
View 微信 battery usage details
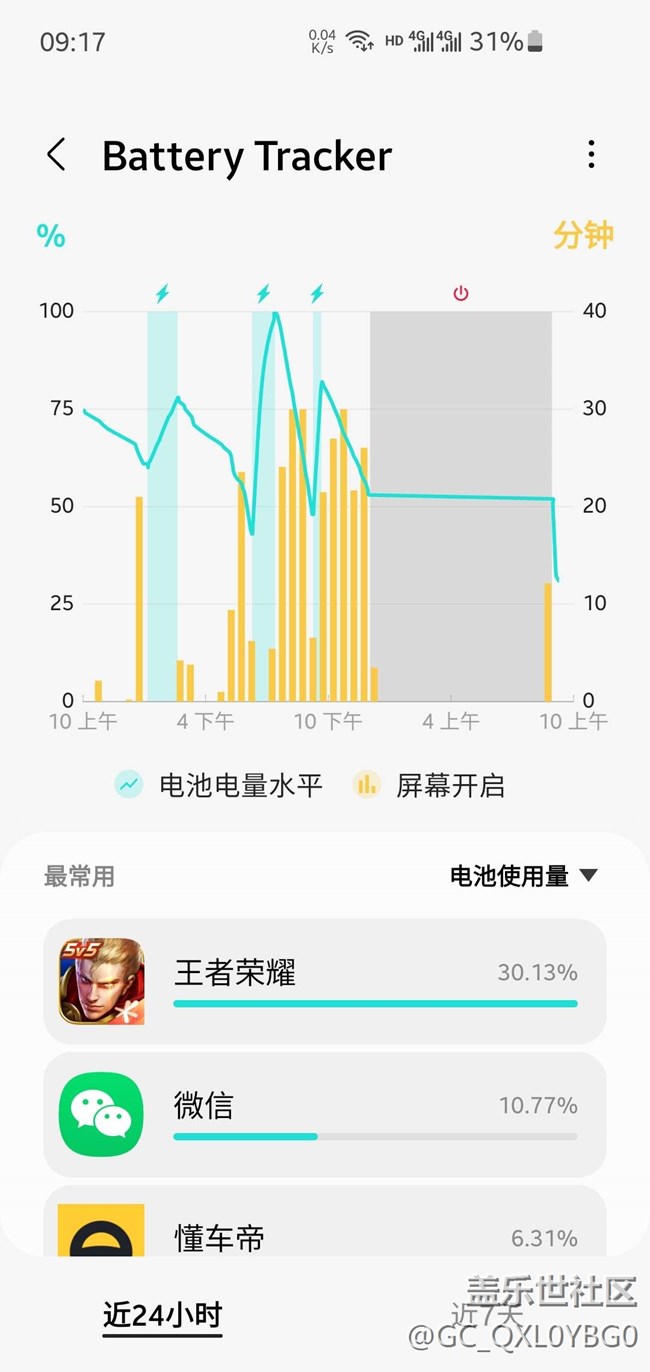325,1114
